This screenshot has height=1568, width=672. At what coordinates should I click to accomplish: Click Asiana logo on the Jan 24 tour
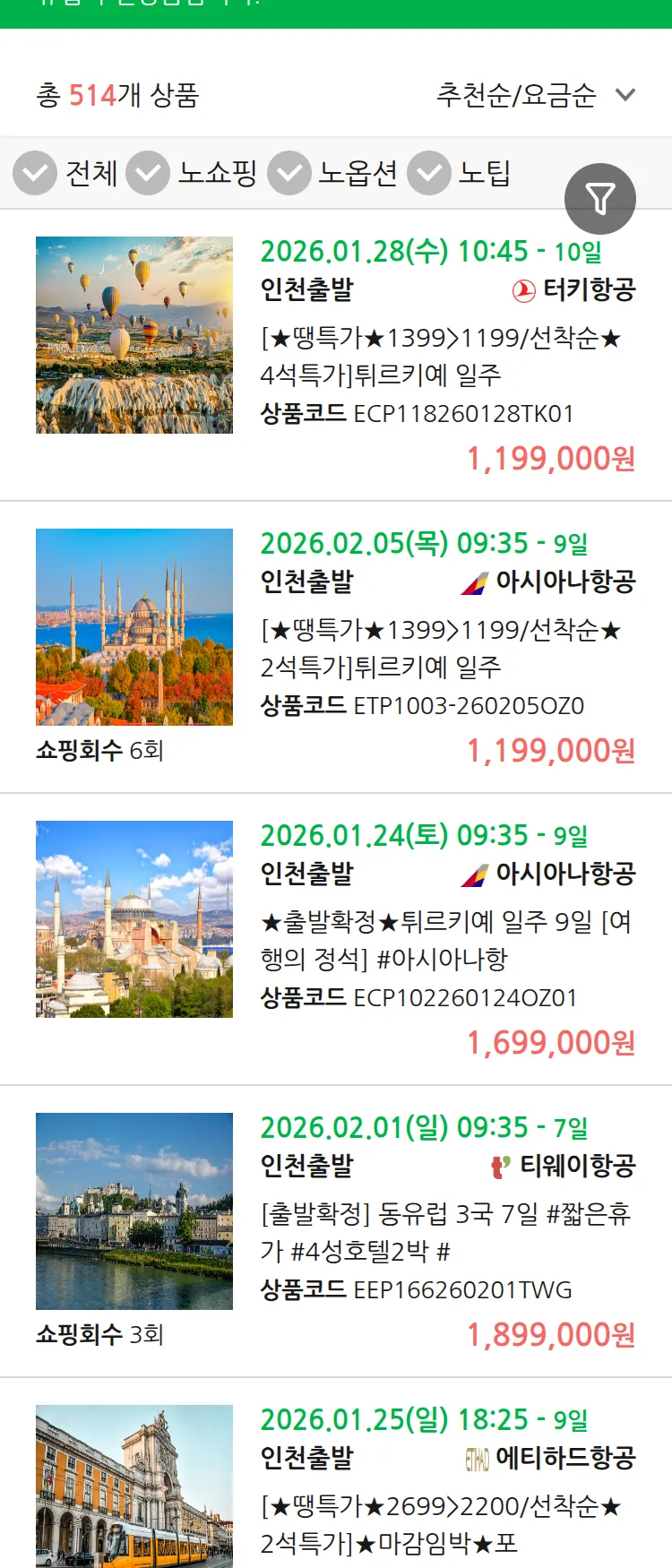point(472,874)
